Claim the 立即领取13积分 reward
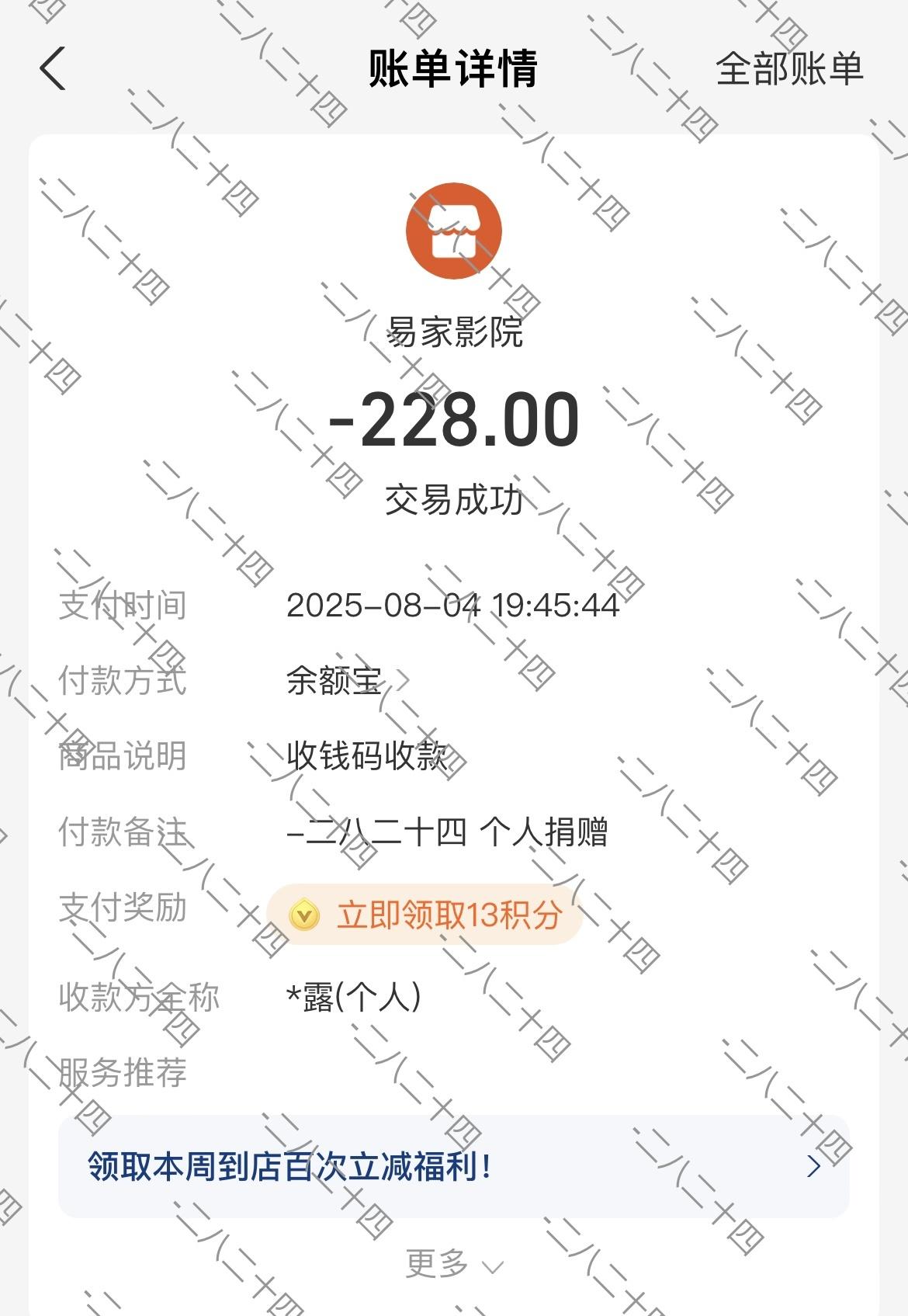This screenshot has height=1316, width=908. (x=425, y=915)
